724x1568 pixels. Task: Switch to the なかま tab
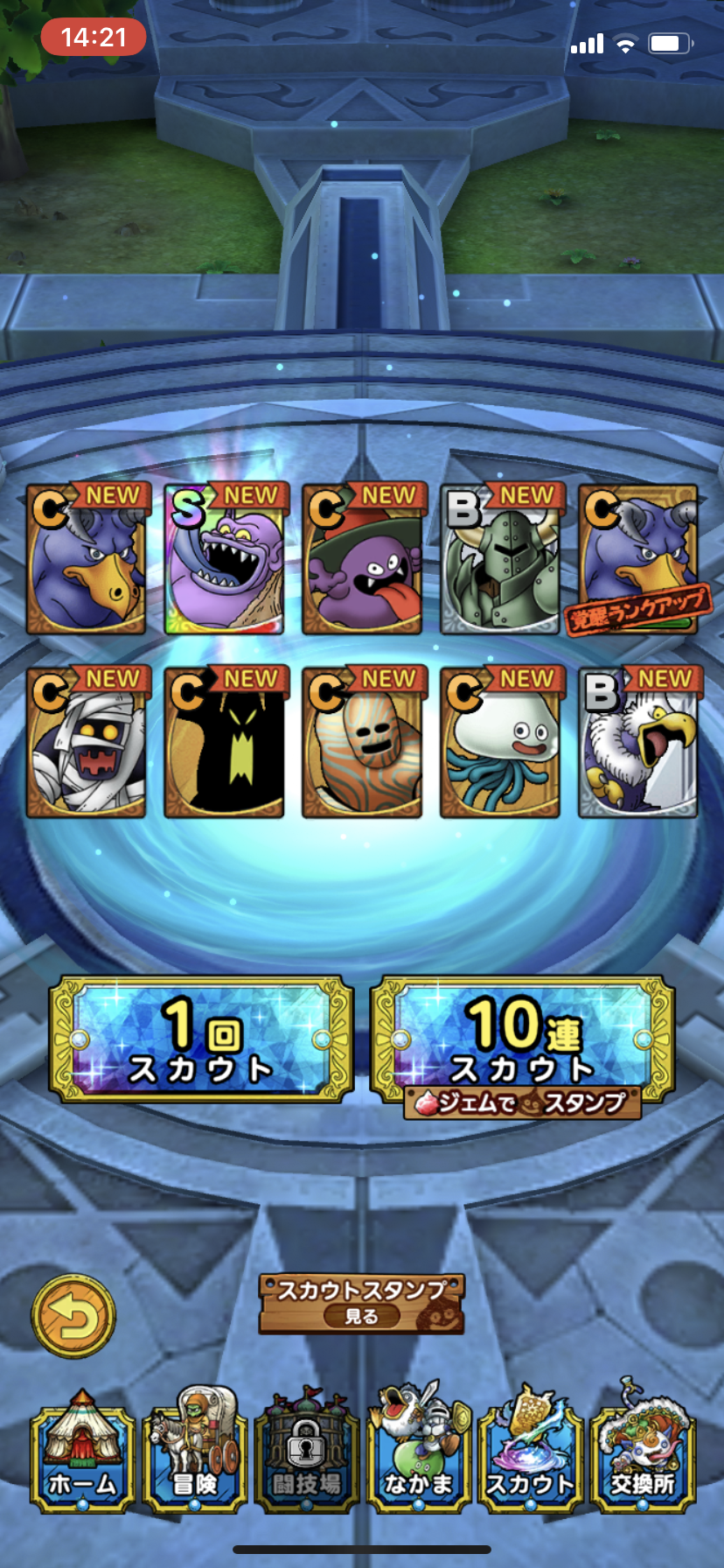[x=418, y=1451]
